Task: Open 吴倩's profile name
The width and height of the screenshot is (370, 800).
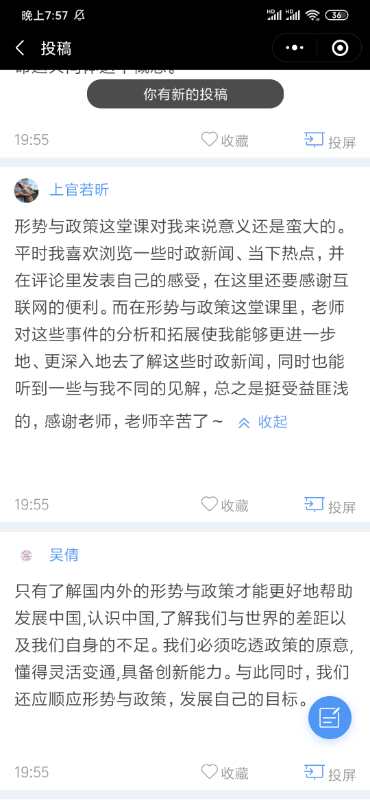Action: 64,555
